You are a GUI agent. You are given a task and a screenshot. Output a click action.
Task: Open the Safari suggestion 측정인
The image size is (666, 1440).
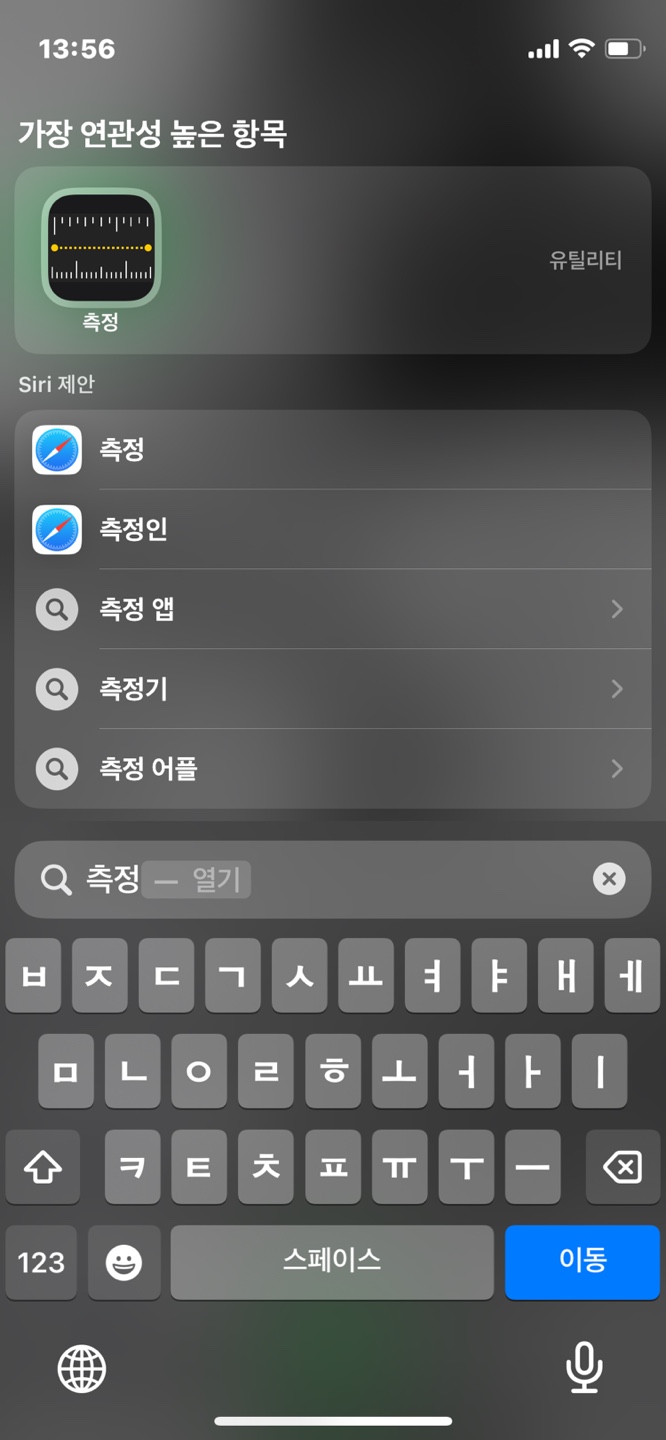point(332,529)
